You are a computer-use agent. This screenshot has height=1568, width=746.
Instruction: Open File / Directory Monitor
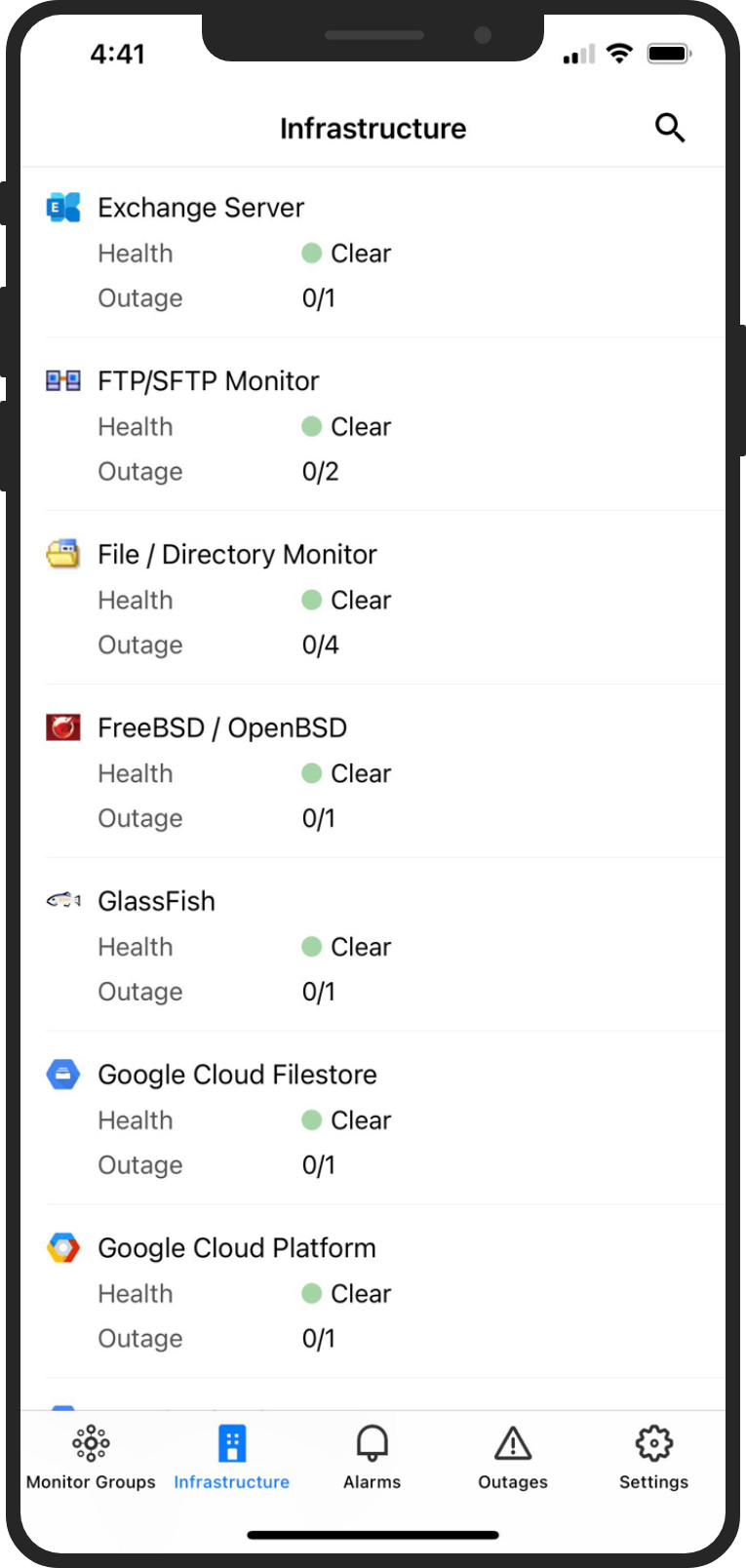pos(237,555)
